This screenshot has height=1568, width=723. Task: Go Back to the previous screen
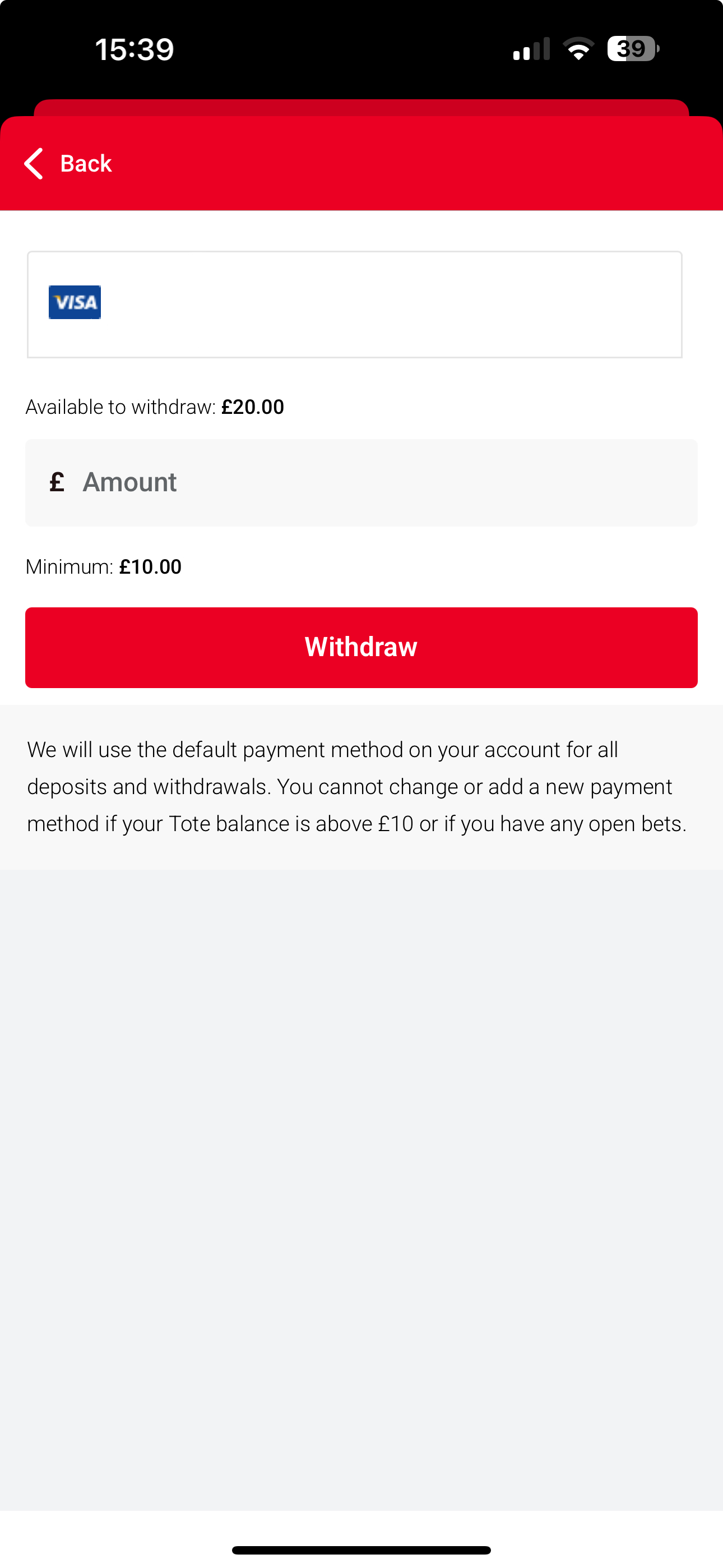tap(67, 163)
